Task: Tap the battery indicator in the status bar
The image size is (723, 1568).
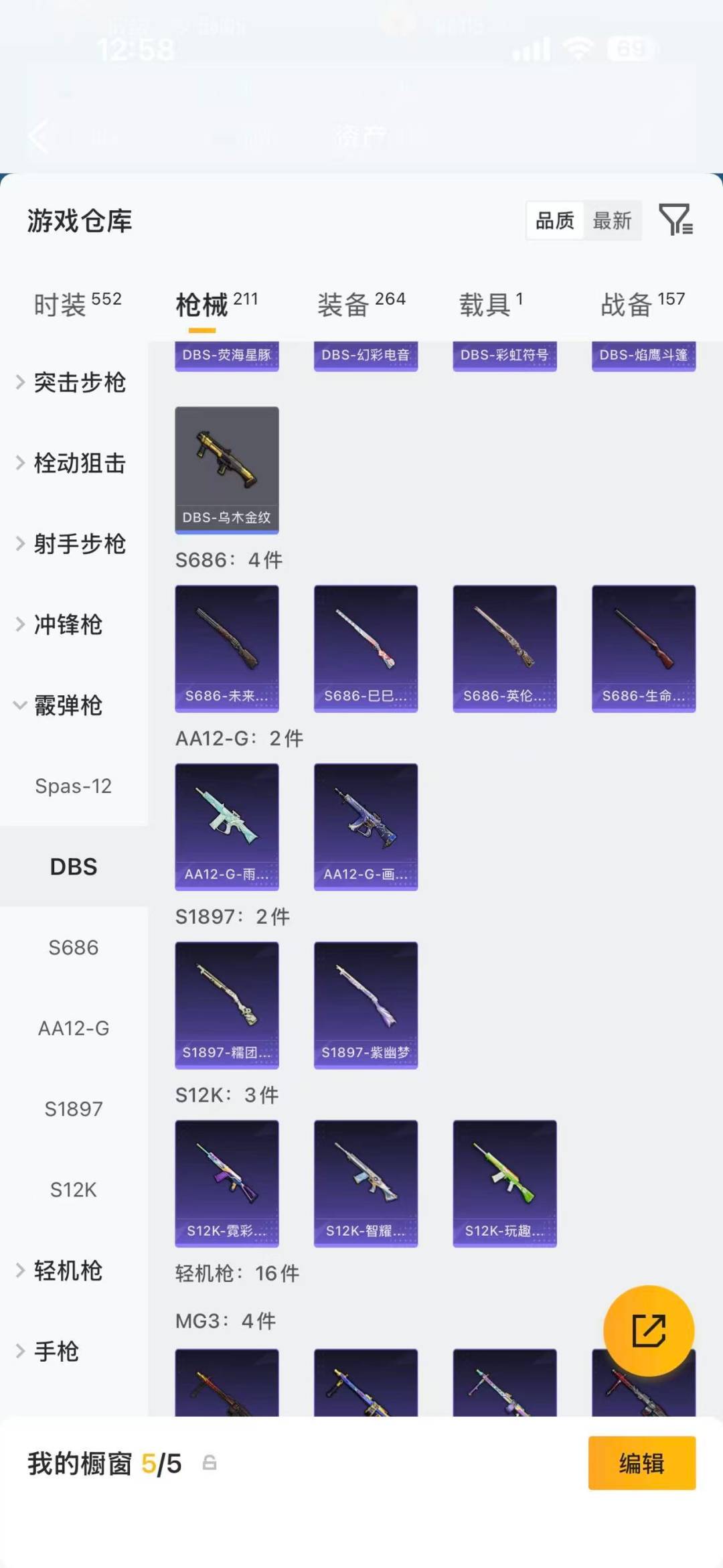Action: click(630, 48)
